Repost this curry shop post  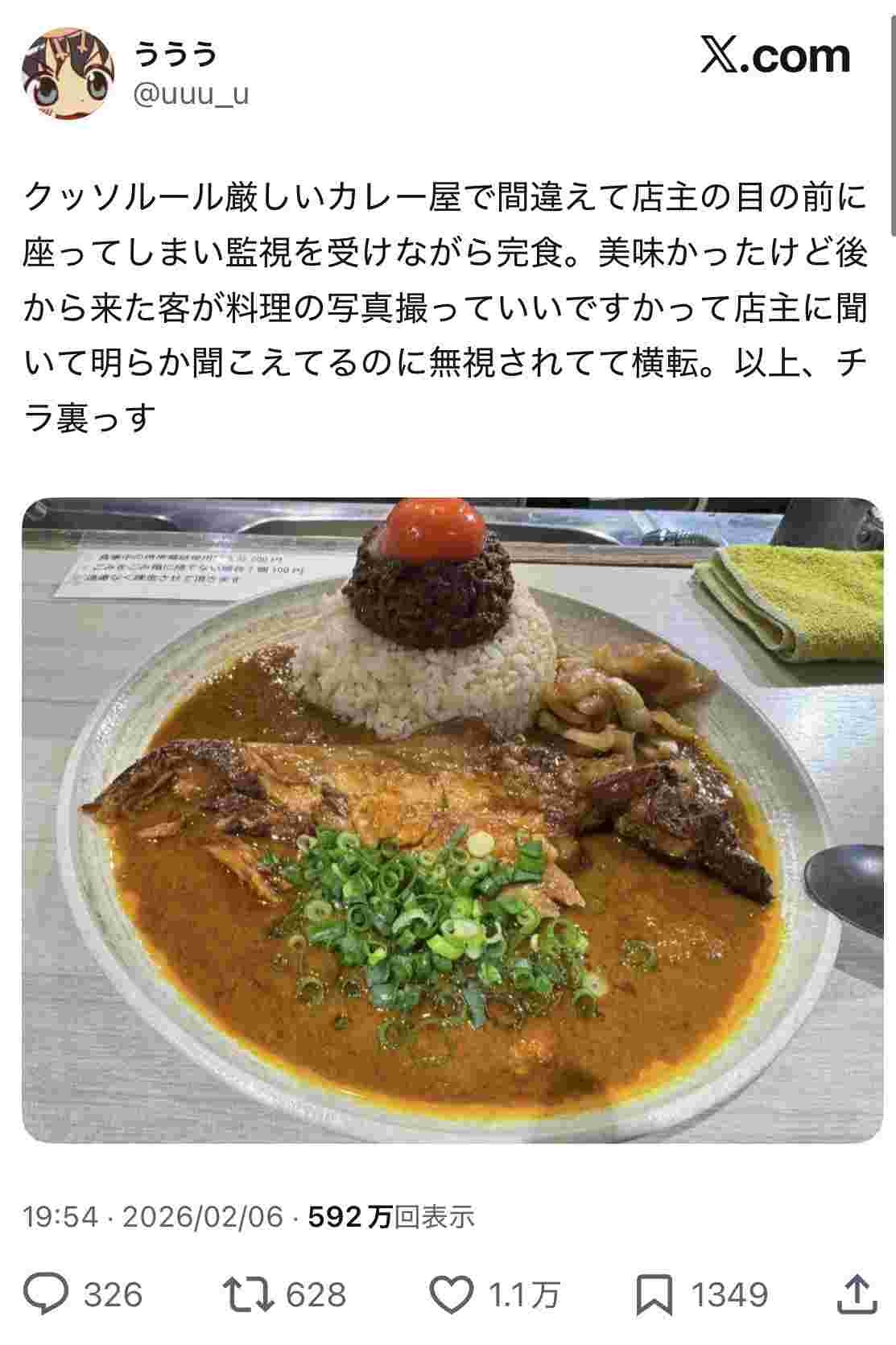249,1294
